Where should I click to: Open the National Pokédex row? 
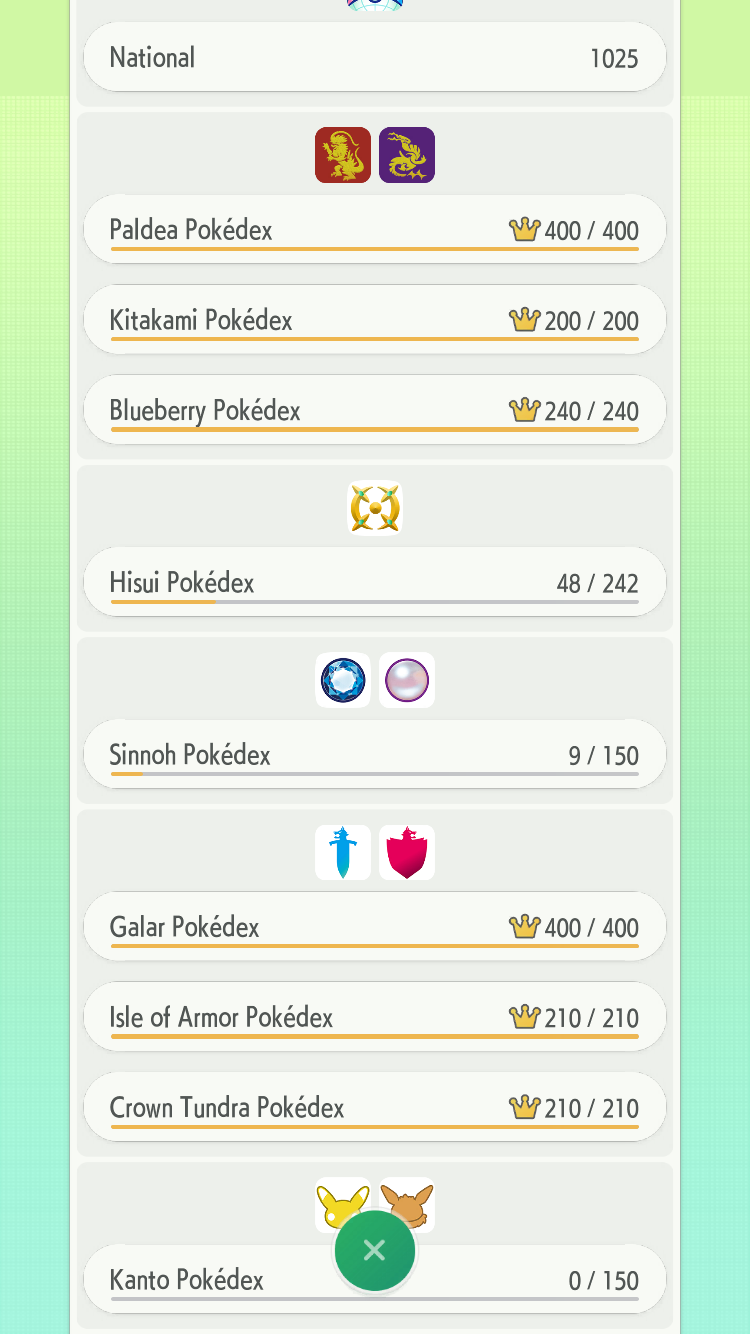[x=374, y=58]
